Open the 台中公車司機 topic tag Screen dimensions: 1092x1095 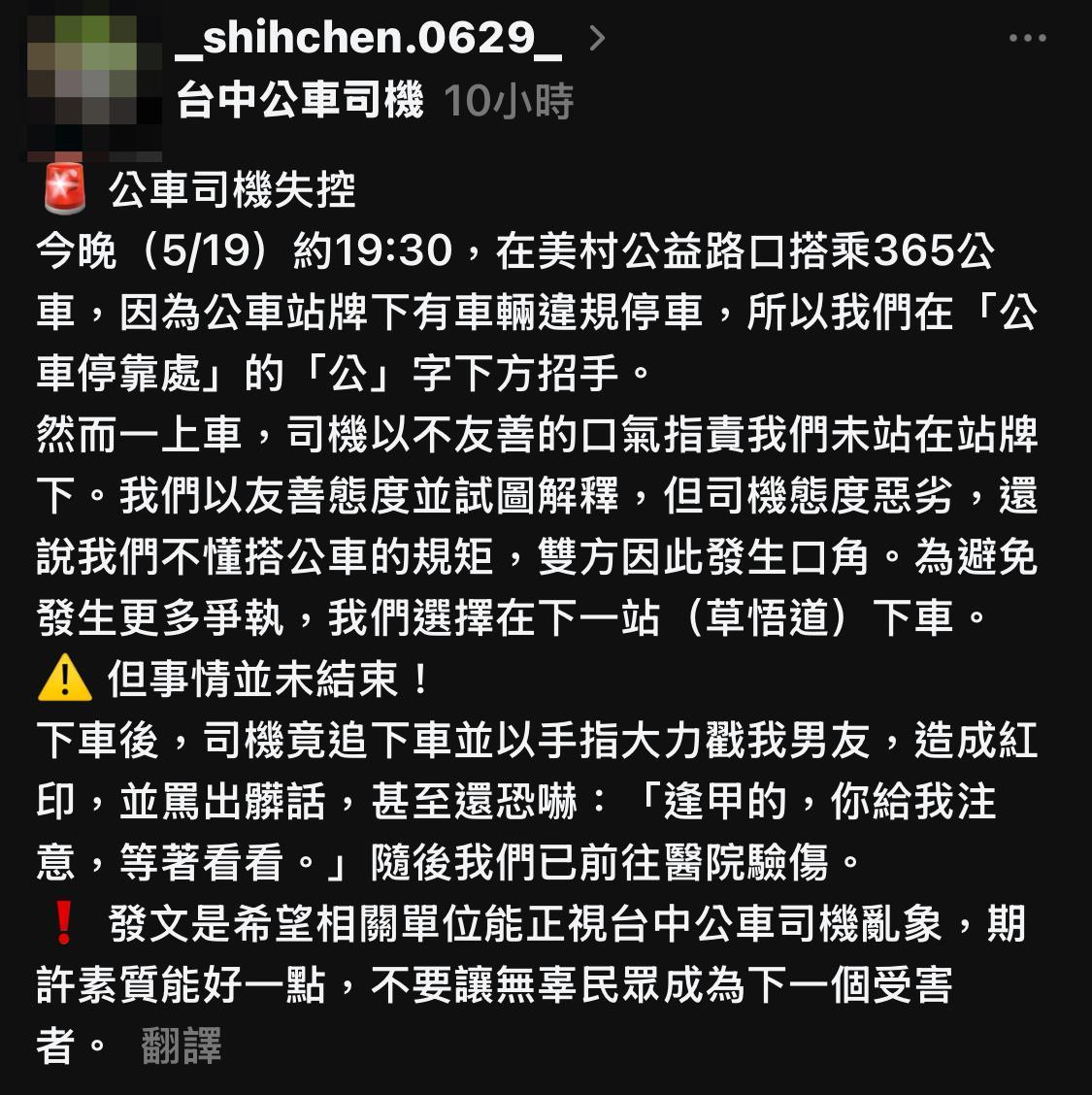pyautogui.click(x=300, y=100)
